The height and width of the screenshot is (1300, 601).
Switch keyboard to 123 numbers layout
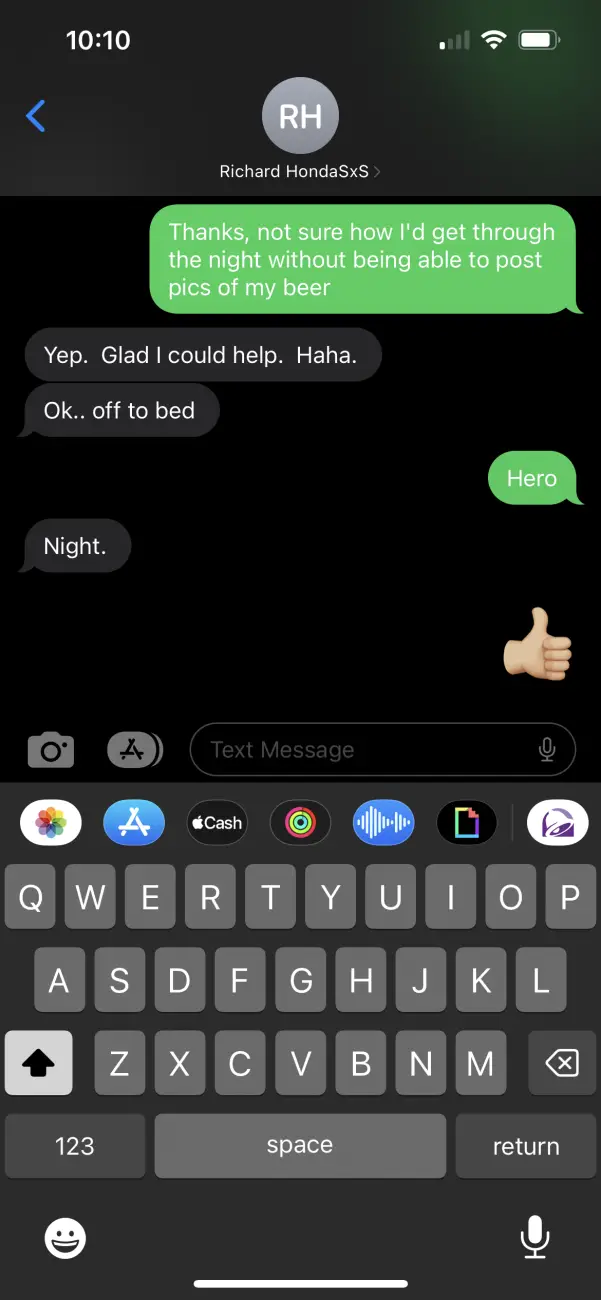pos(75,1146)
